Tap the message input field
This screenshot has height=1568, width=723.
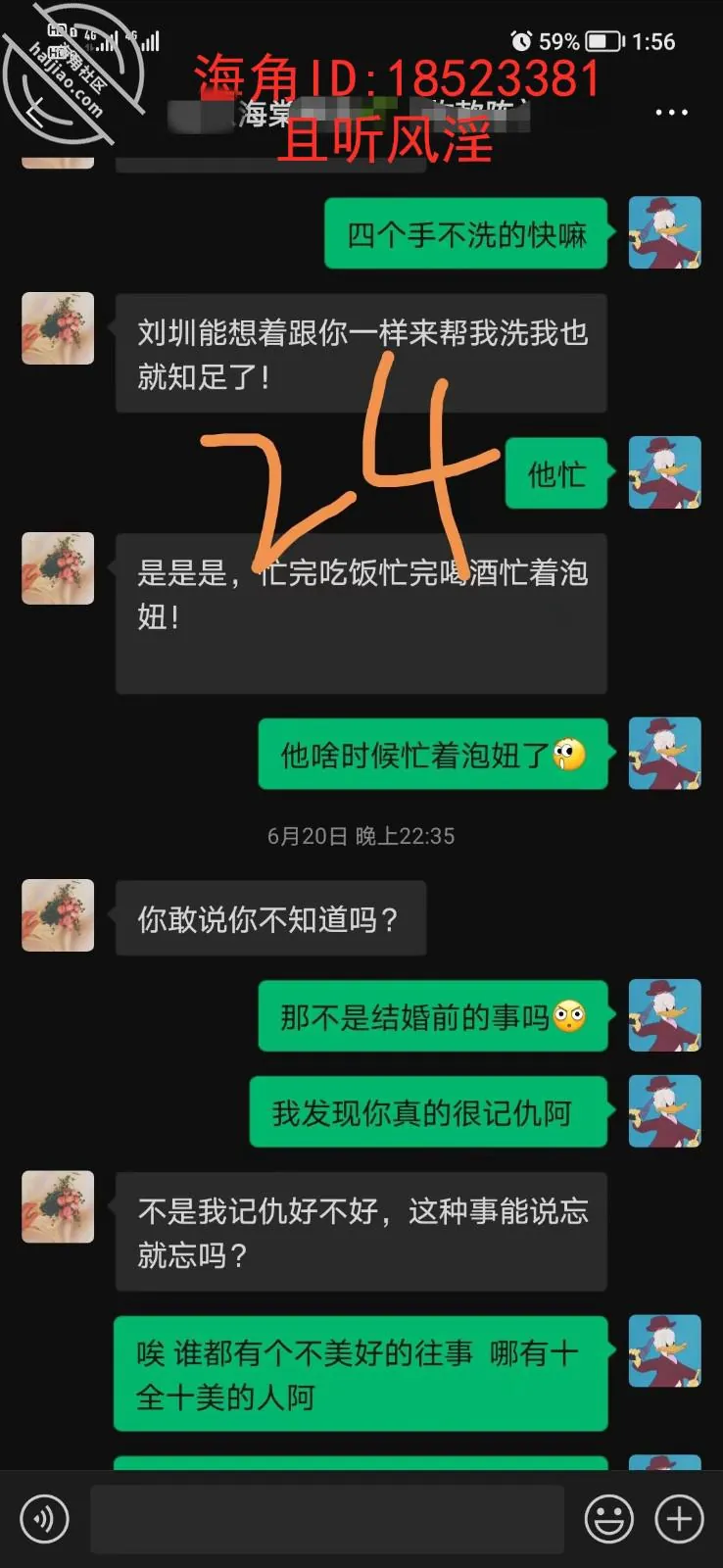[327, 1519]
